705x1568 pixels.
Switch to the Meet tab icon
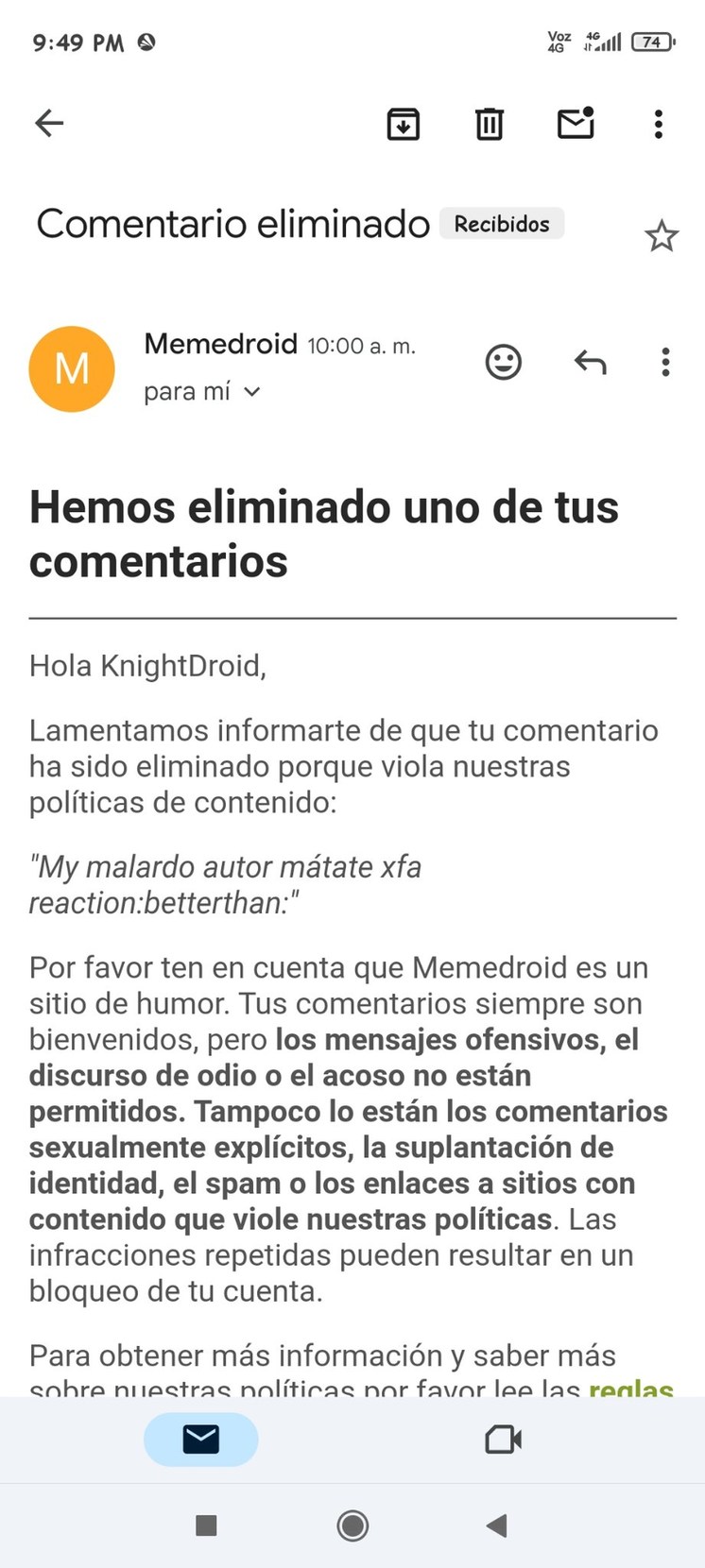click(x=502, y=1440)
